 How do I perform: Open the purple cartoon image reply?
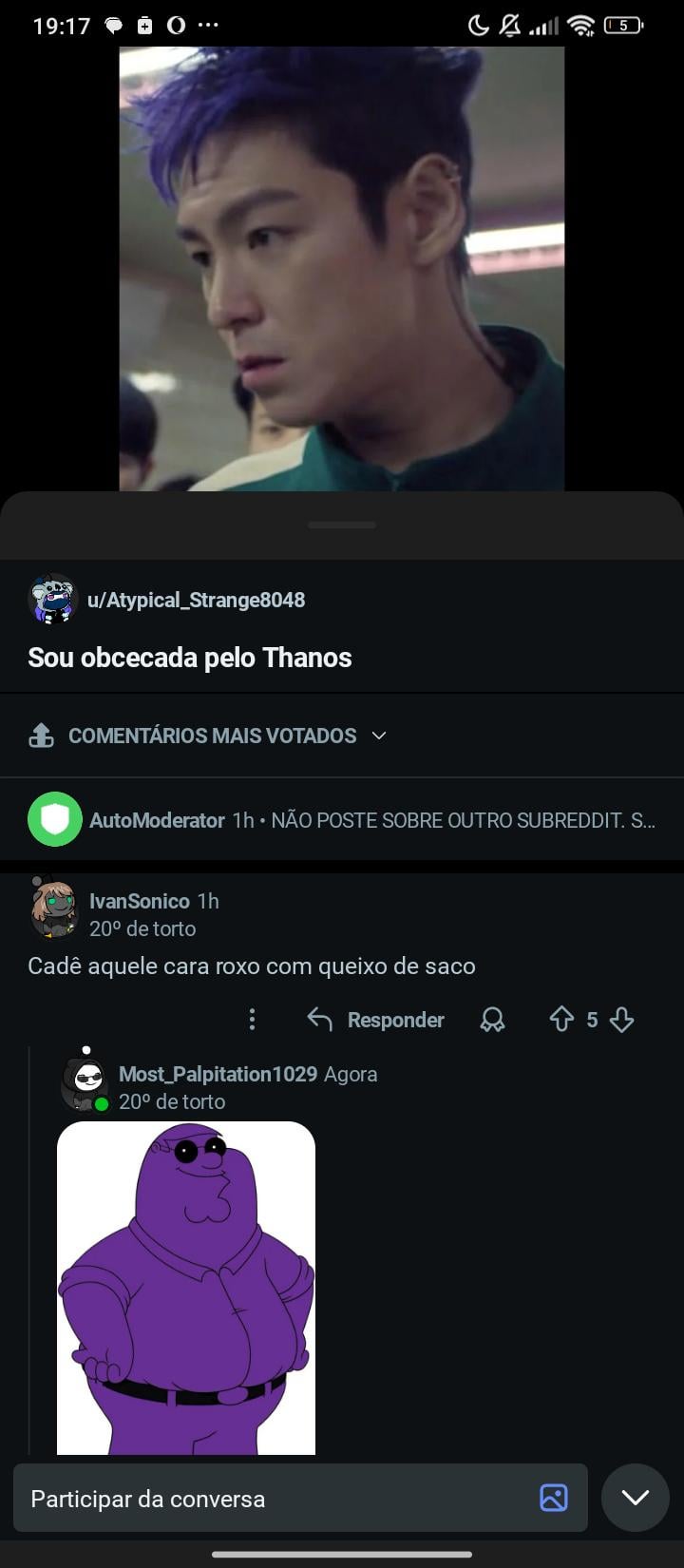[186, 1288]
